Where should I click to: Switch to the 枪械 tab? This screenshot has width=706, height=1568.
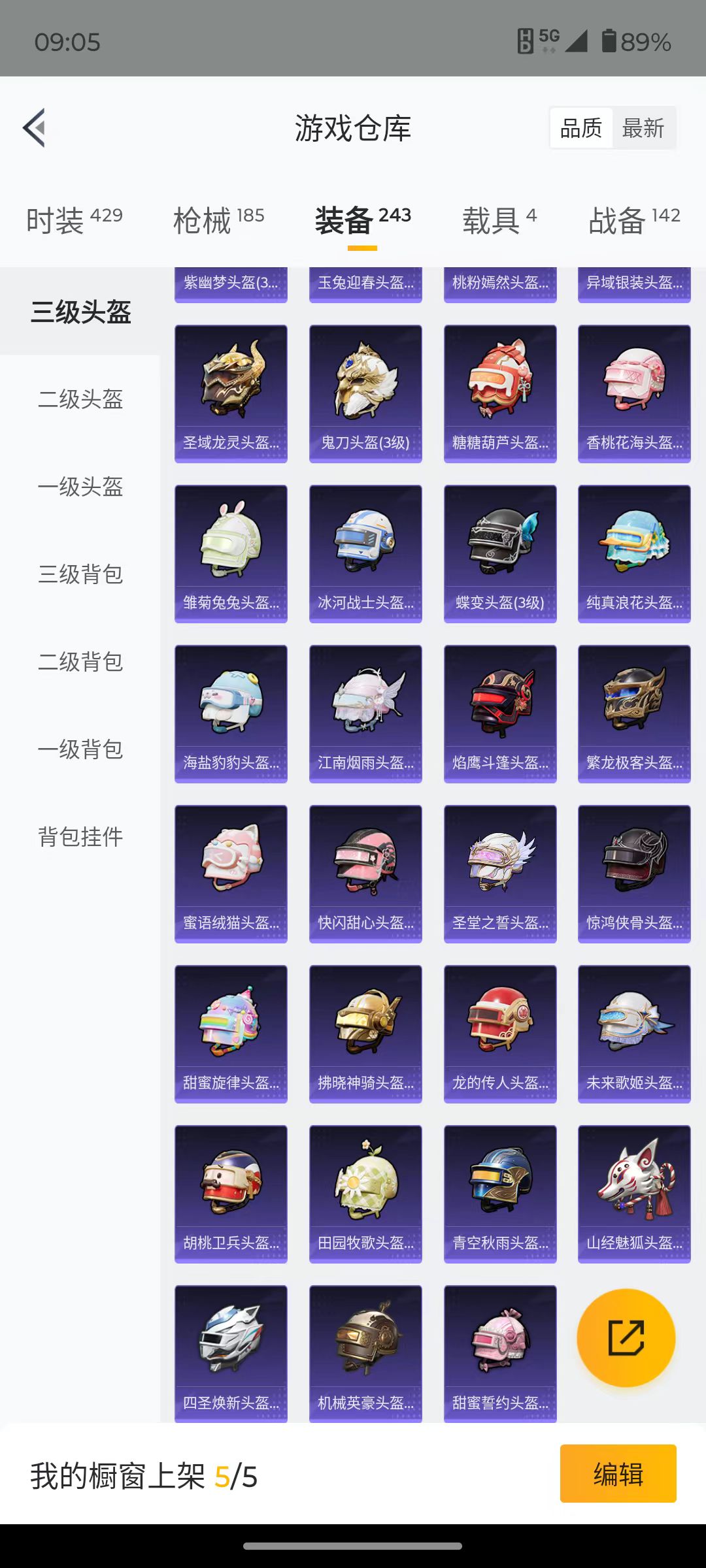pyautogui.click(x=218, y=220)
